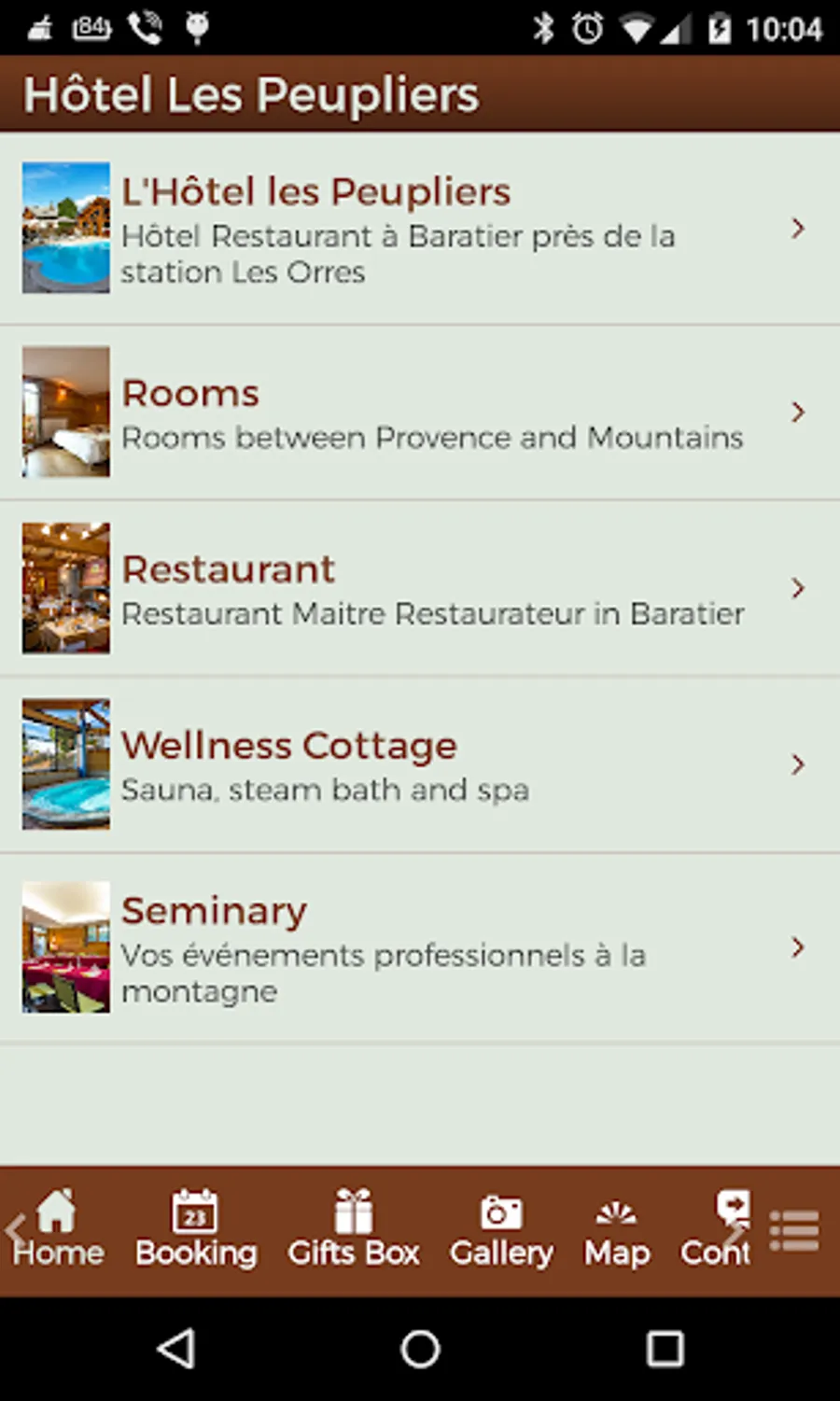Open the Gifts Box tab
The height and width of the screenshot is (1401, 840).
coord(353,1230)
